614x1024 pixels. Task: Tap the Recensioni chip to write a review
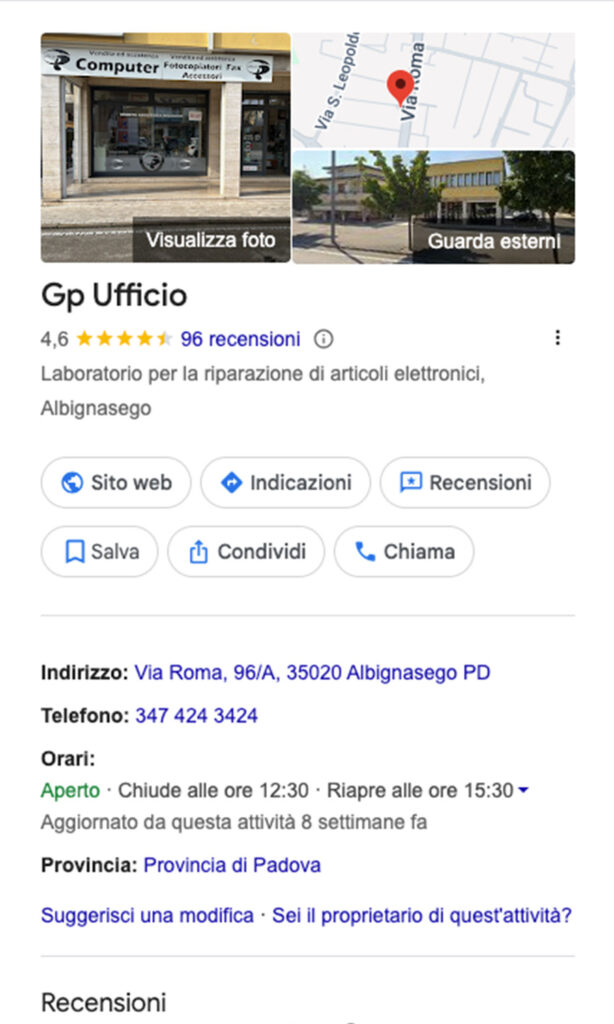tap(465, 483)
